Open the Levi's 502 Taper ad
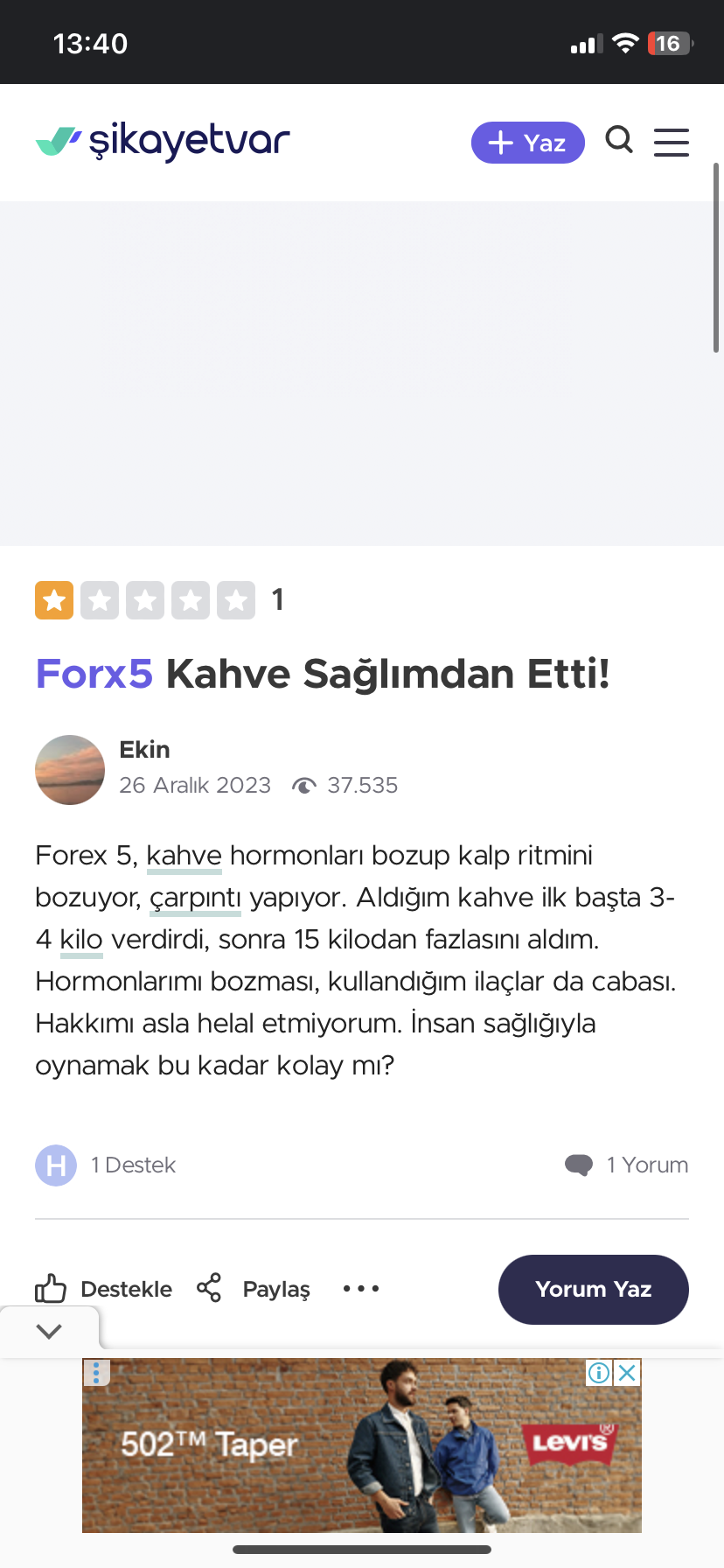The image size is (724, 1568). click(350, 1452)
